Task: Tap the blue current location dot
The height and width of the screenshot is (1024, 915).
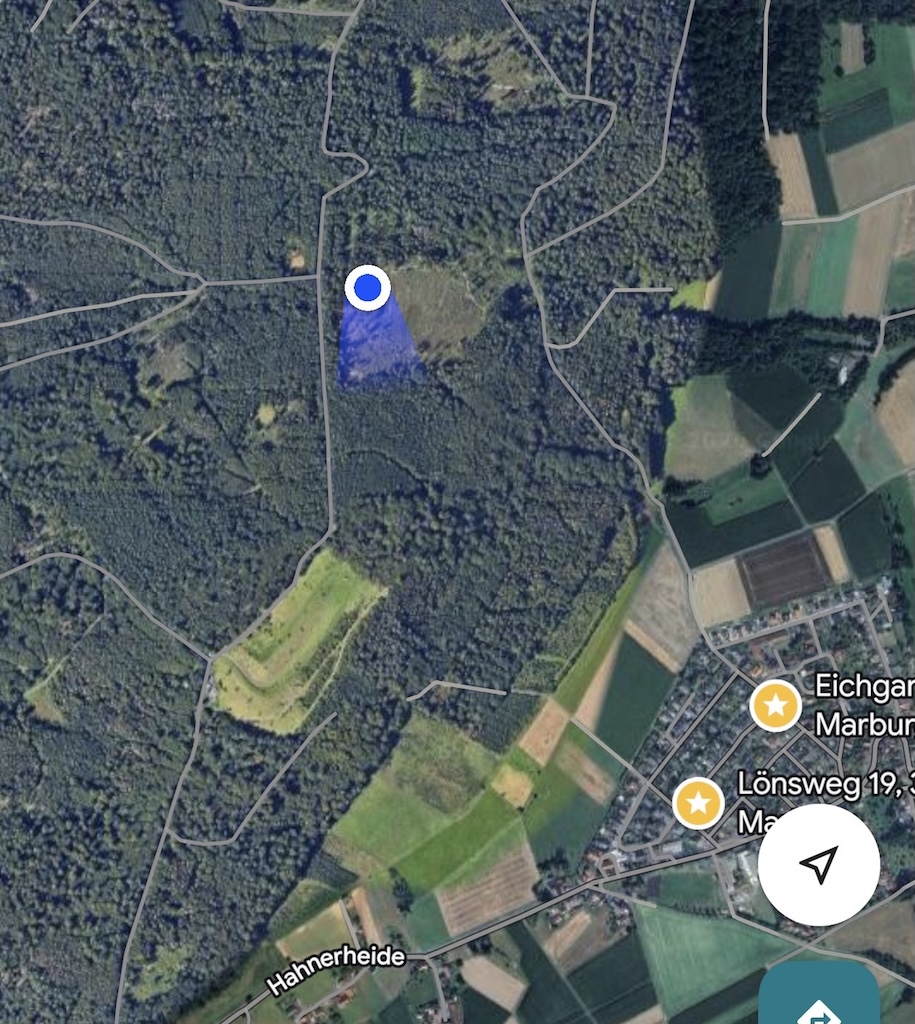Action: (369, 288)
